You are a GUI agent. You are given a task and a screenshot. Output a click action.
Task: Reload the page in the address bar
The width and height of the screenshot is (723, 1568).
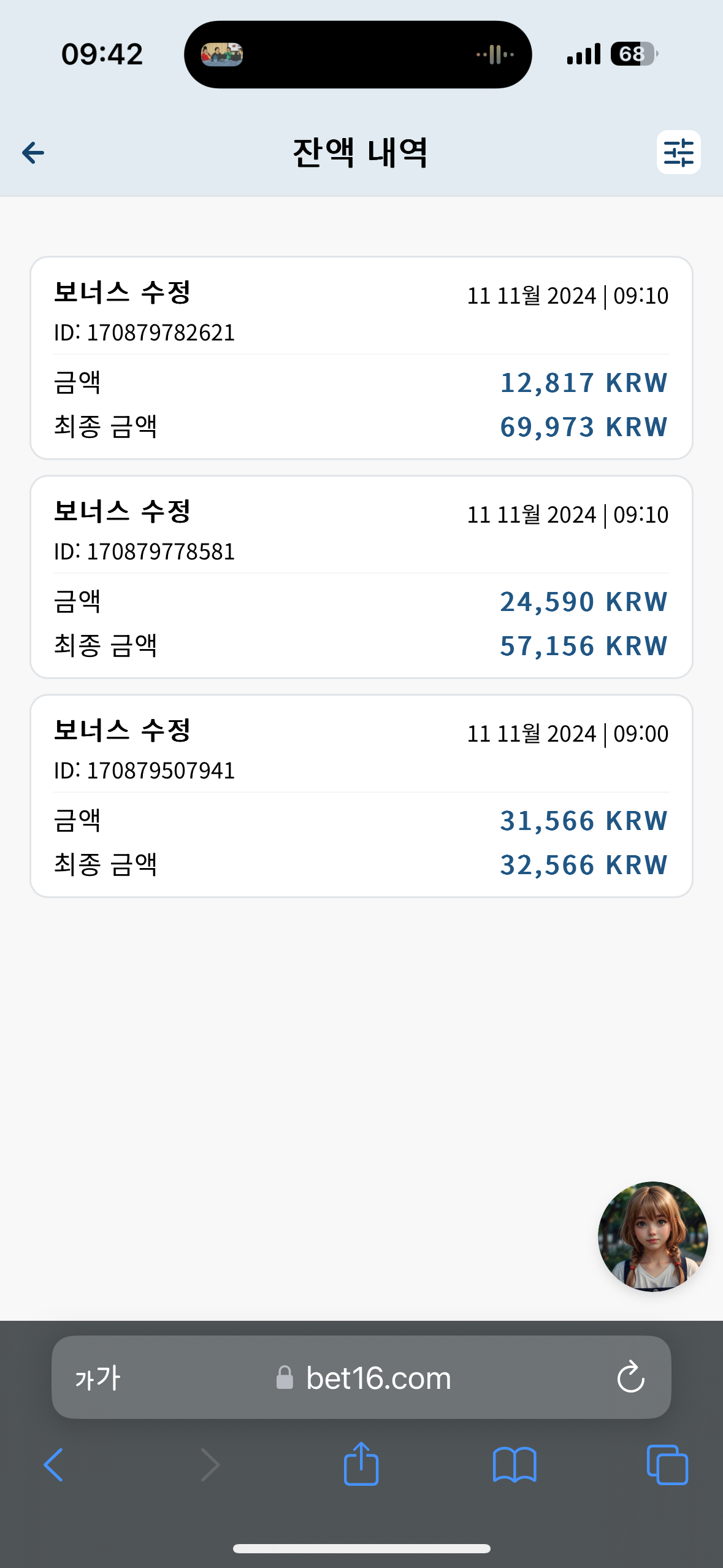tap(630, 1378)
